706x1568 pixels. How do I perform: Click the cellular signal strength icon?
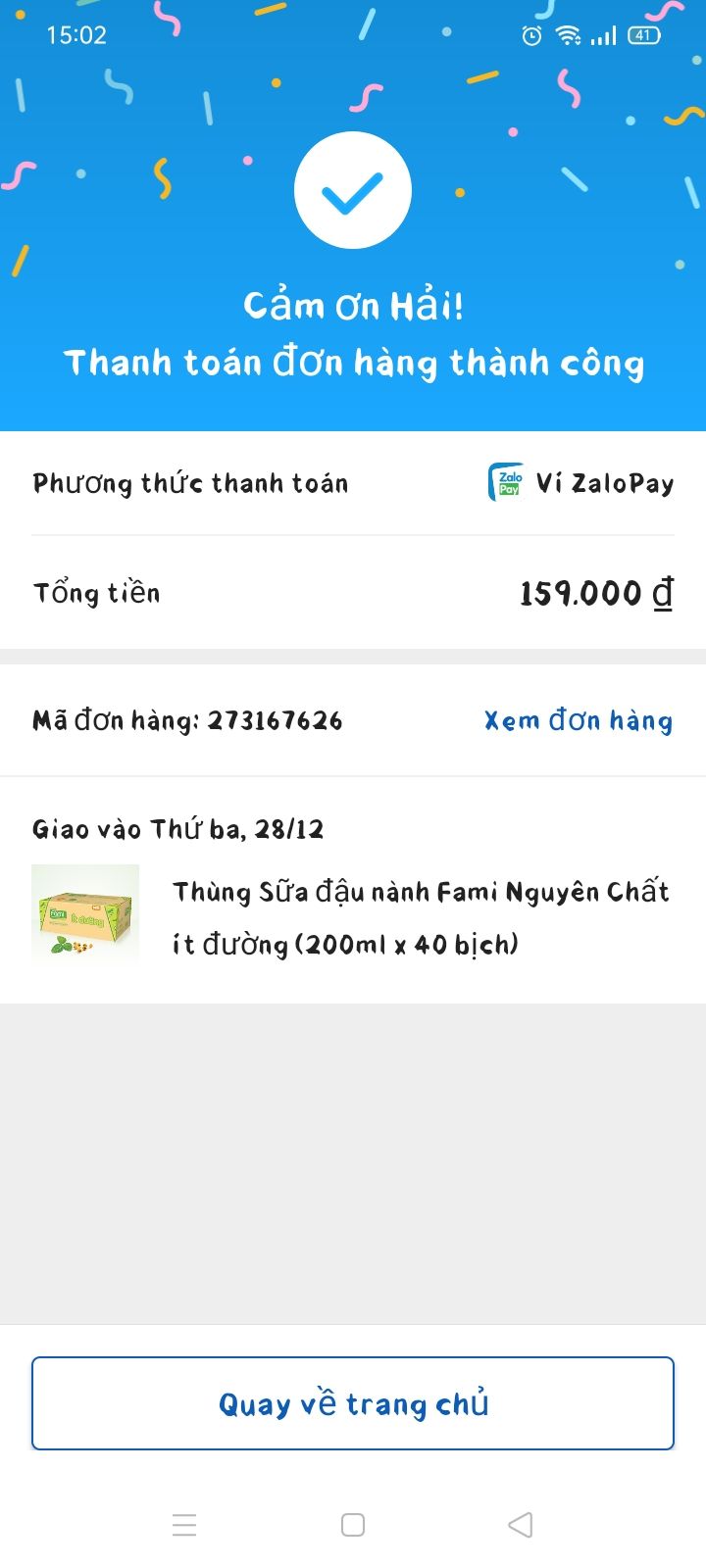[x=605, y=35]
